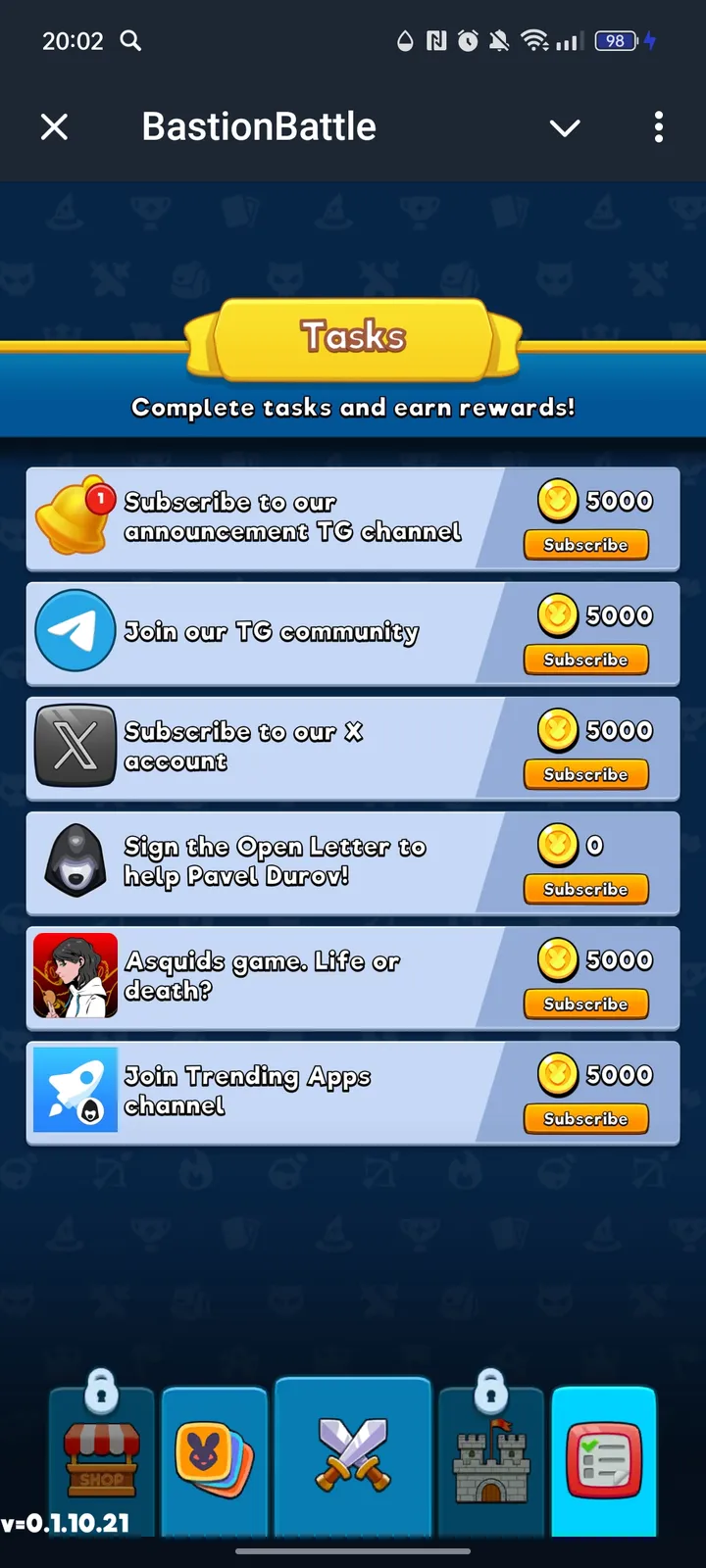Tap the search magnifier in the status bar
Screen dimensions: 706x1568
click(x=130, y=41)
